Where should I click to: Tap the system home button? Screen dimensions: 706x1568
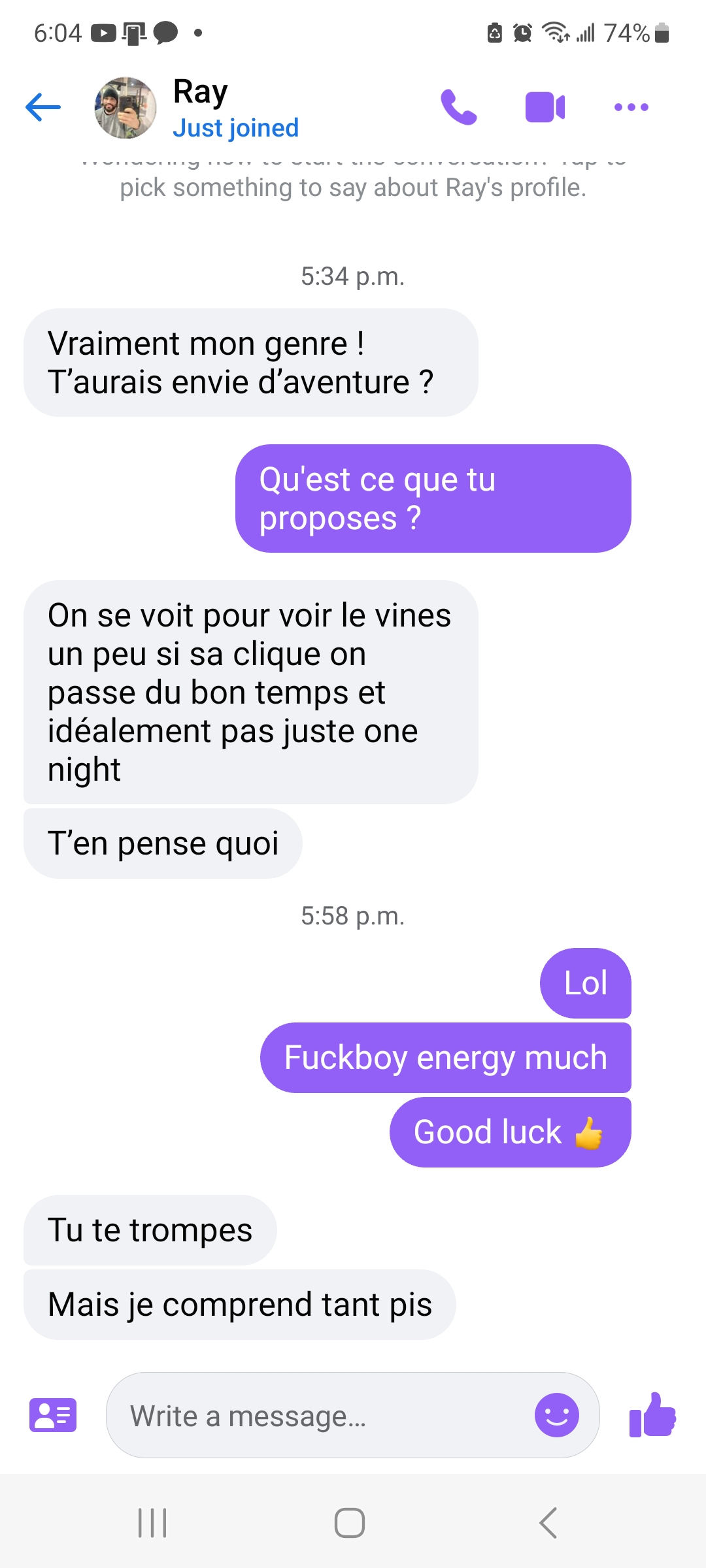[x=350, y=1523]
